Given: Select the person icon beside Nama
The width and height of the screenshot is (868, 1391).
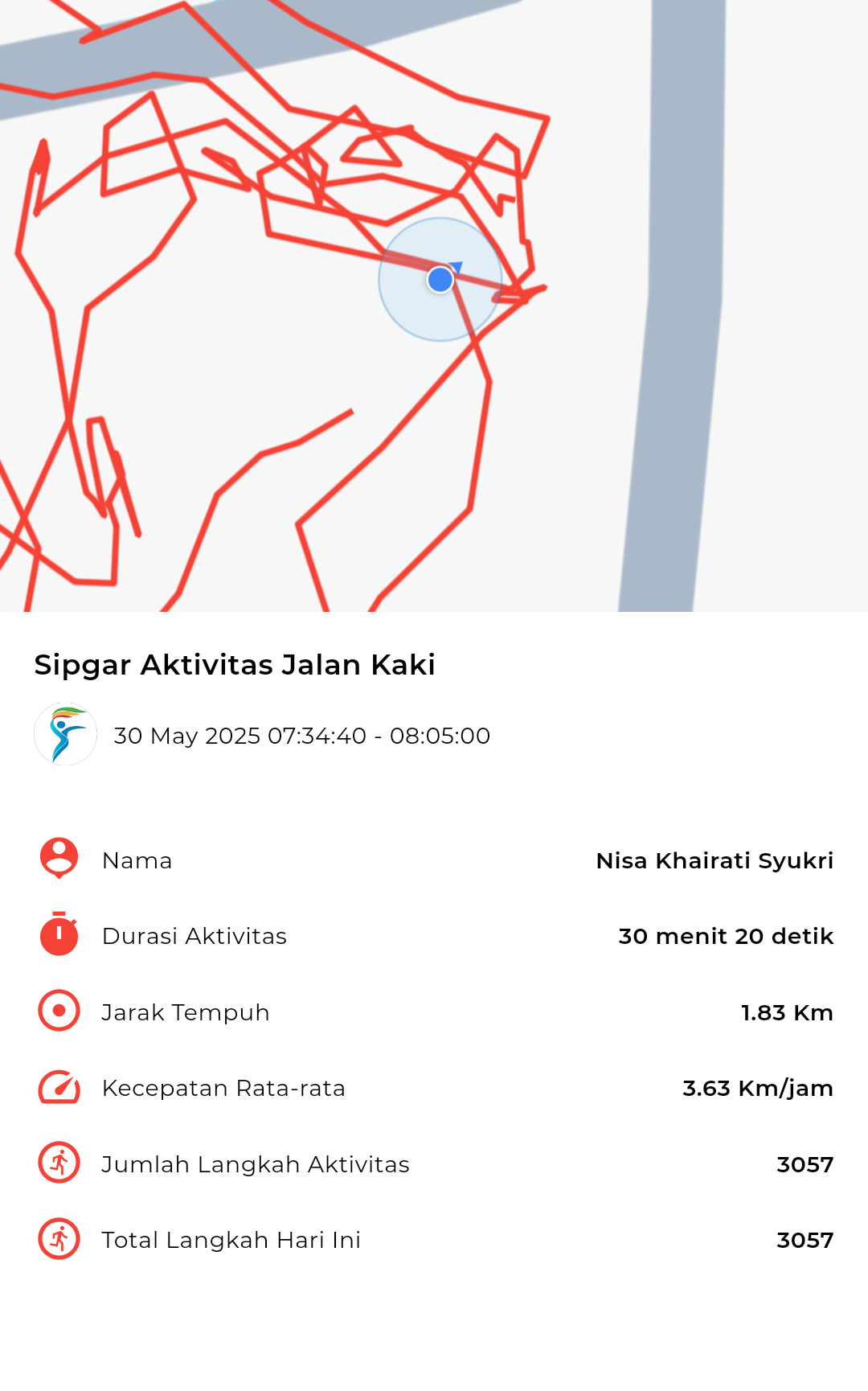Looking at the screenshot, I should [x=58, y=860].
